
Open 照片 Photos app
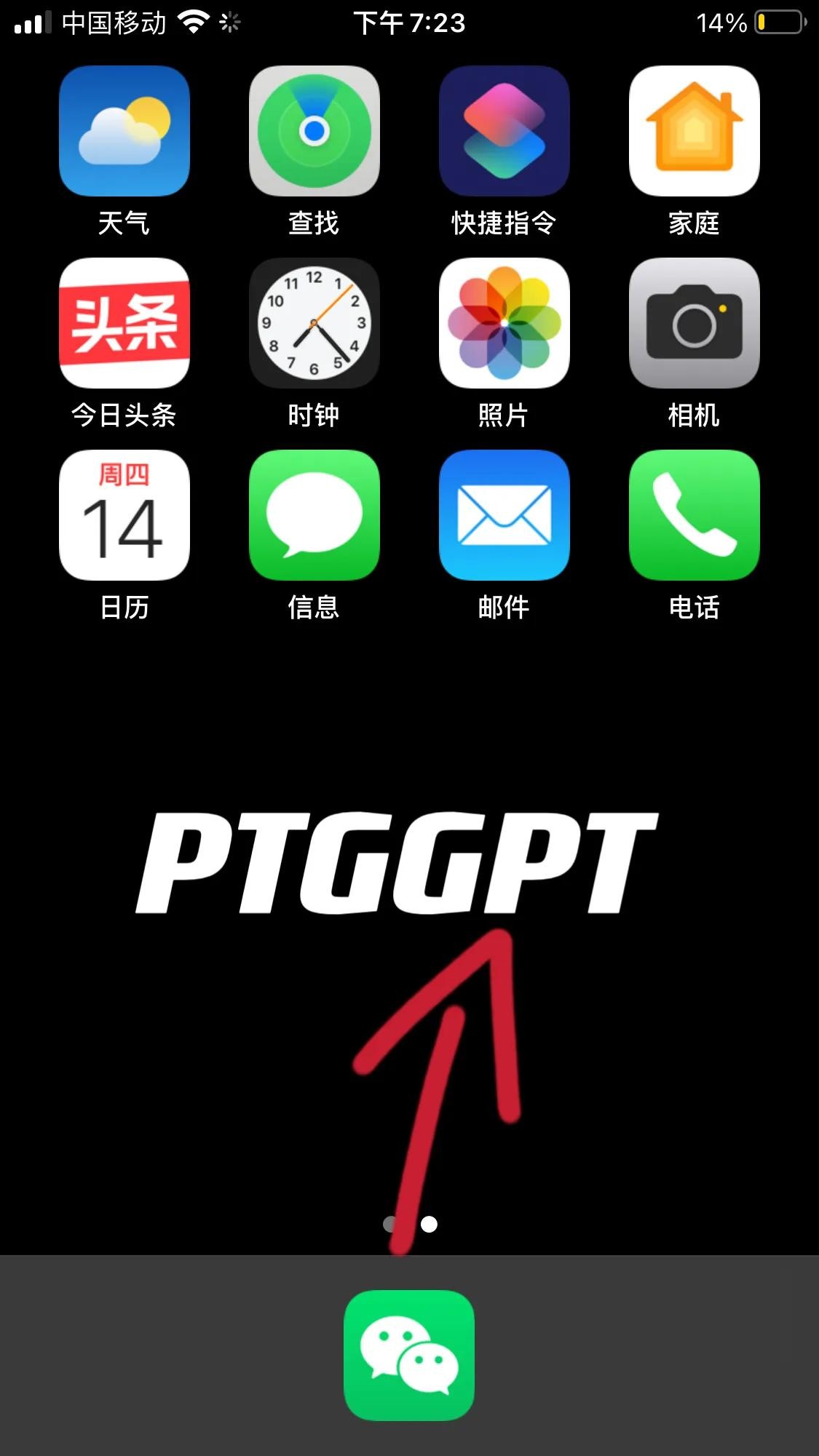pyautogui.click(x=504, y=323)
